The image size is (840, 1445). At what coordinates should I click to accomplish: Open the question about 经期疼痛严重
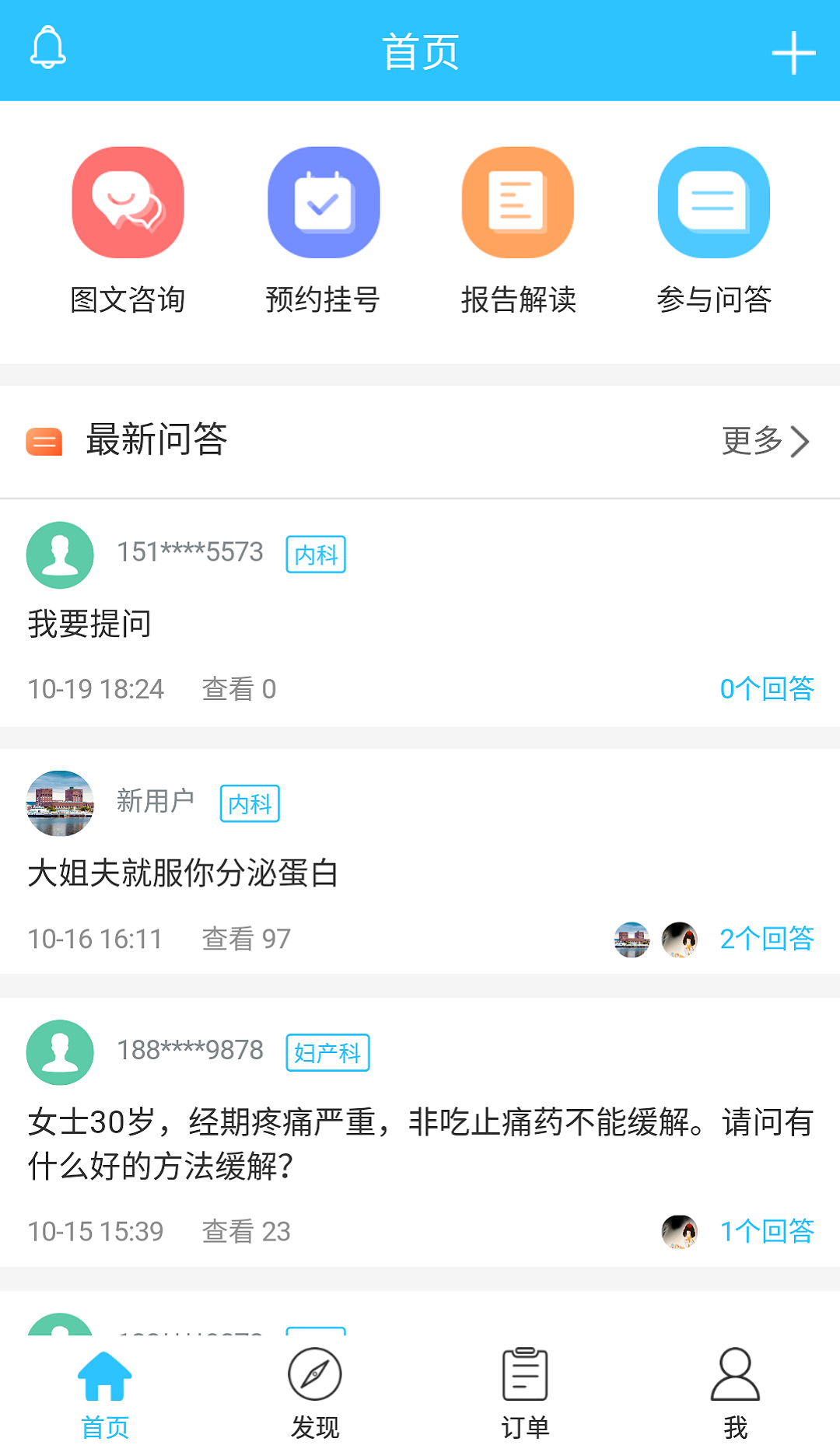click(420, 1143)
